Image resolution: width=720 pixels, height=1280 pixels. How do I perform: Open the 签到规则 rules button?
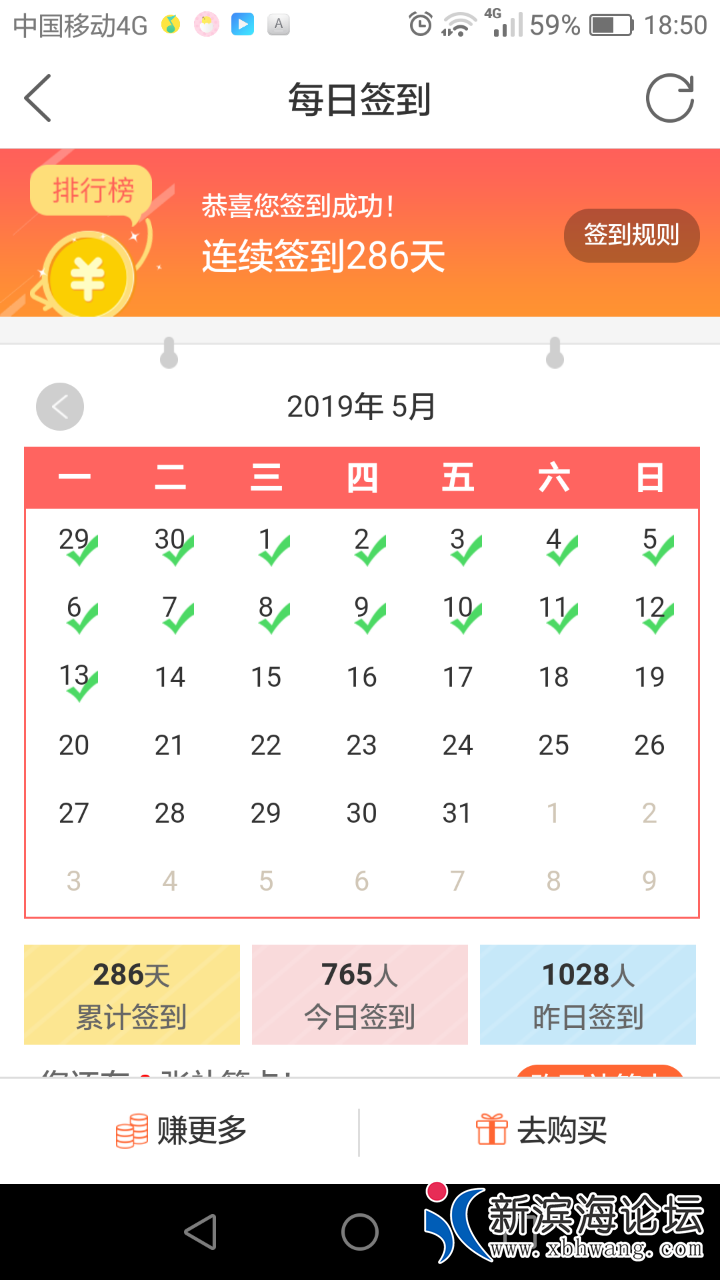631,235
